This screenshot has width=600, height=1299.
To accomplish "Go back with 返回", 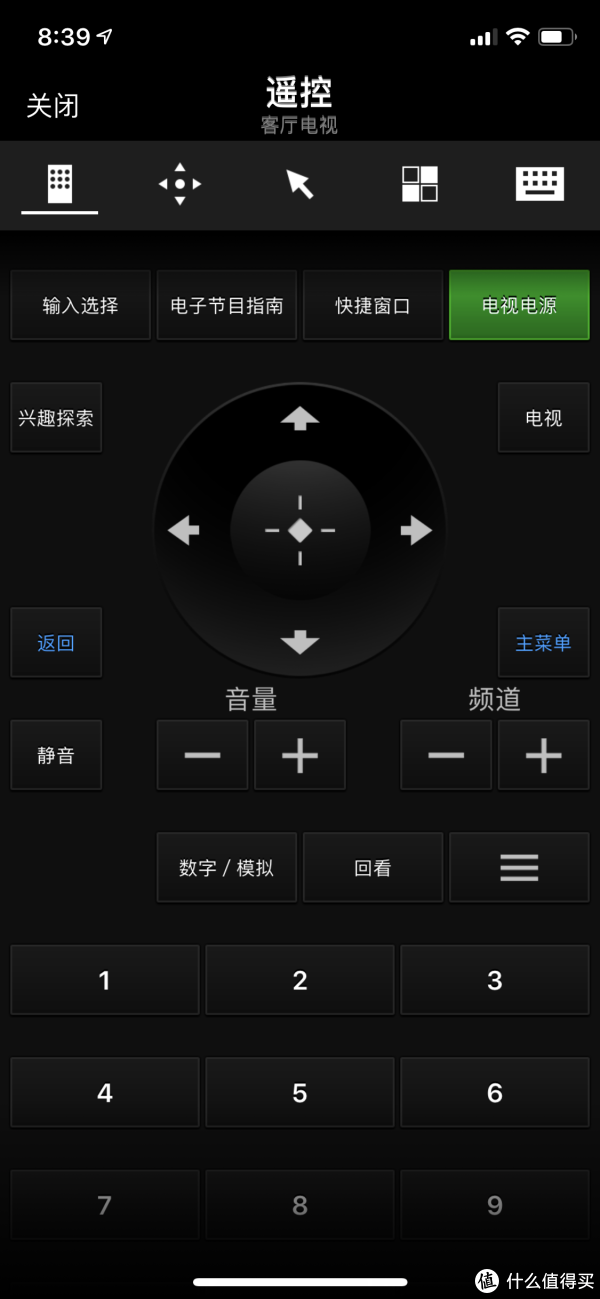I will tap(56, 643).
